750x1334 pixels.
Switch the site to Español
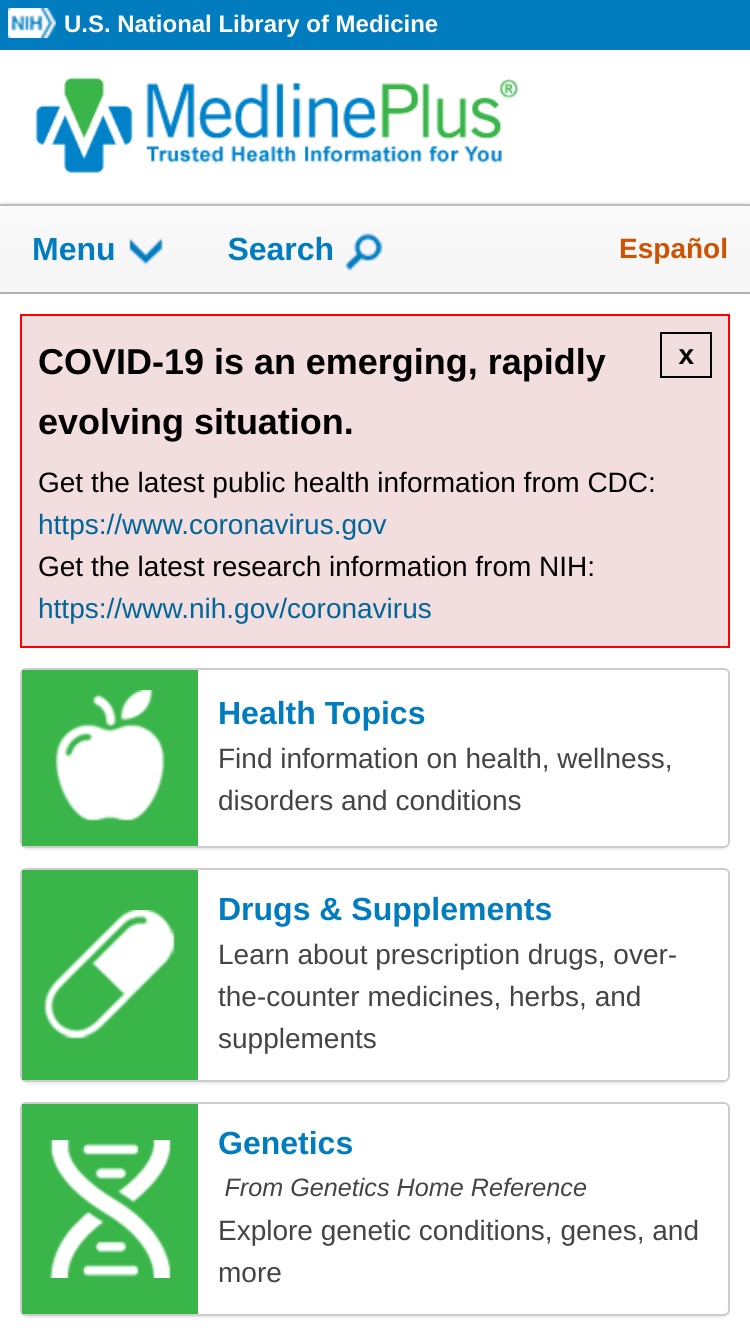coord(673,248)
